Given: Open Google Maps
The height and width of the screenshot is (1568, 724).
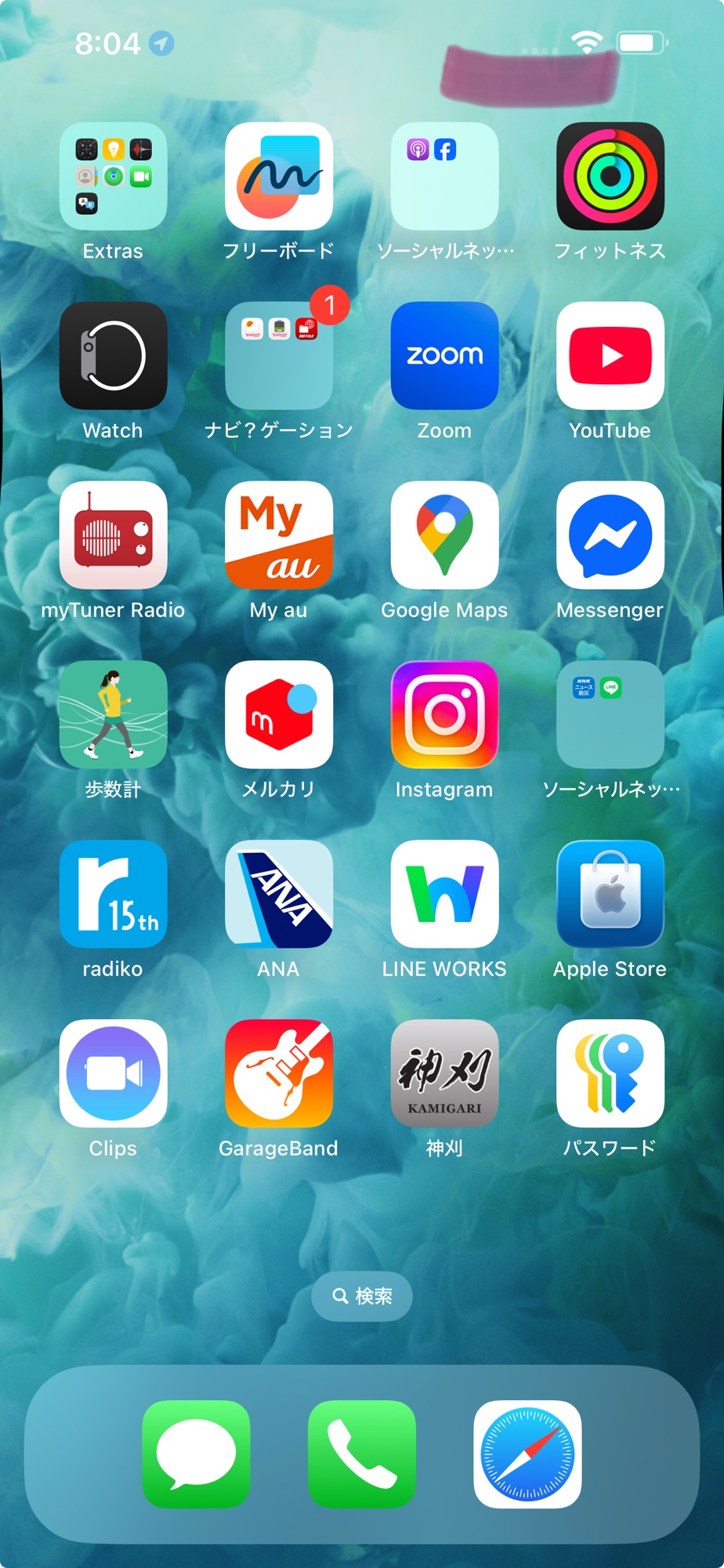Looking at the screenshot, I should (444, 535).
